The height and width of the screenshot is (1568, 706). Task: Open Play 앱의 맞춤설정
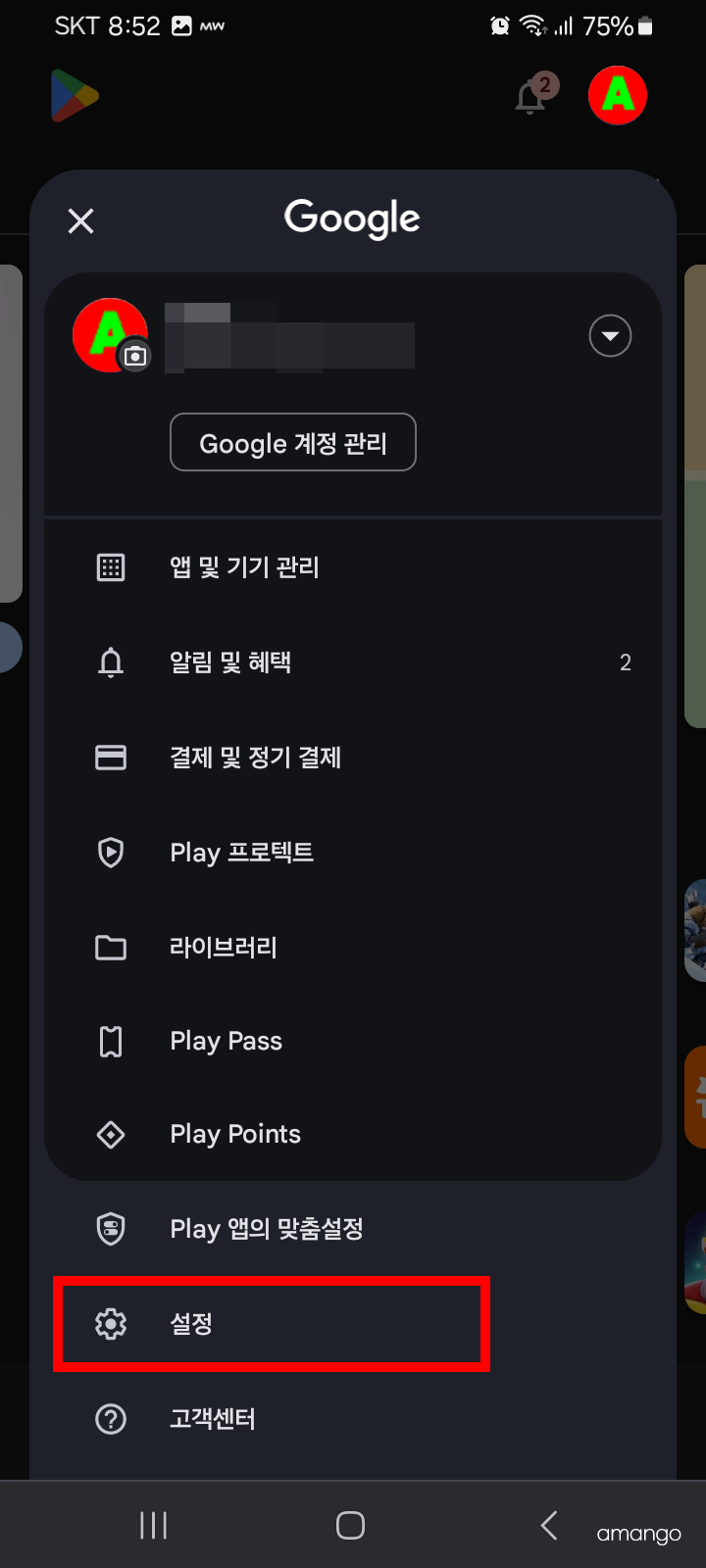click(353, 1229)
